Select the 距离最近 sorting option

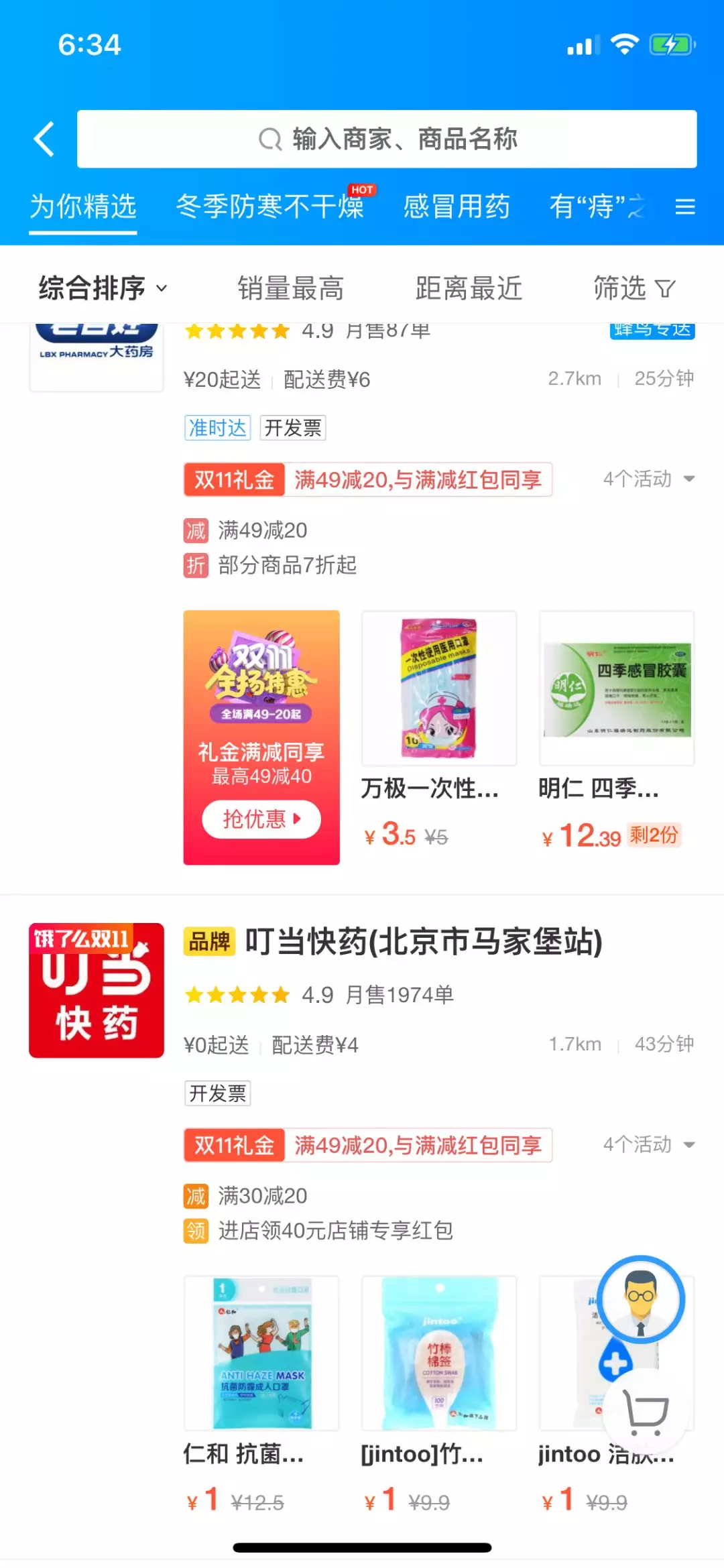coord(469,288)
